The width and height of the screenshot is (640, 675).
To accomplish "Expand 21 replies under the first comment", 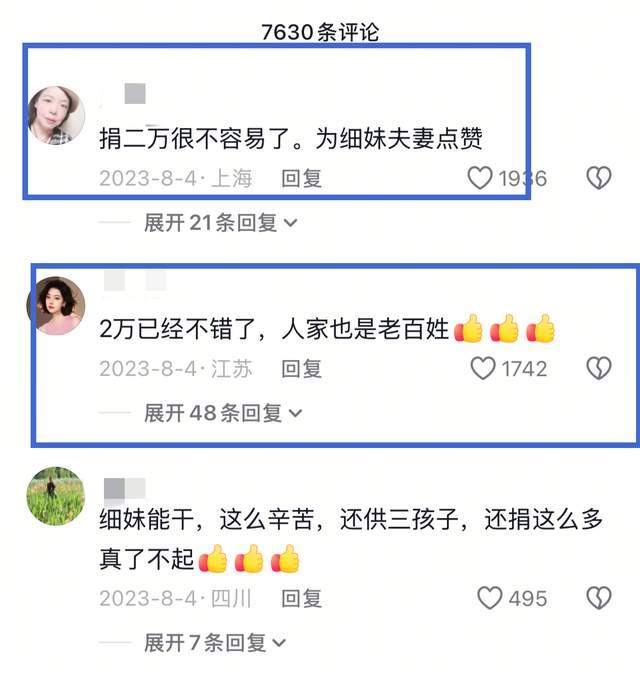I will (x=220, y=223).
